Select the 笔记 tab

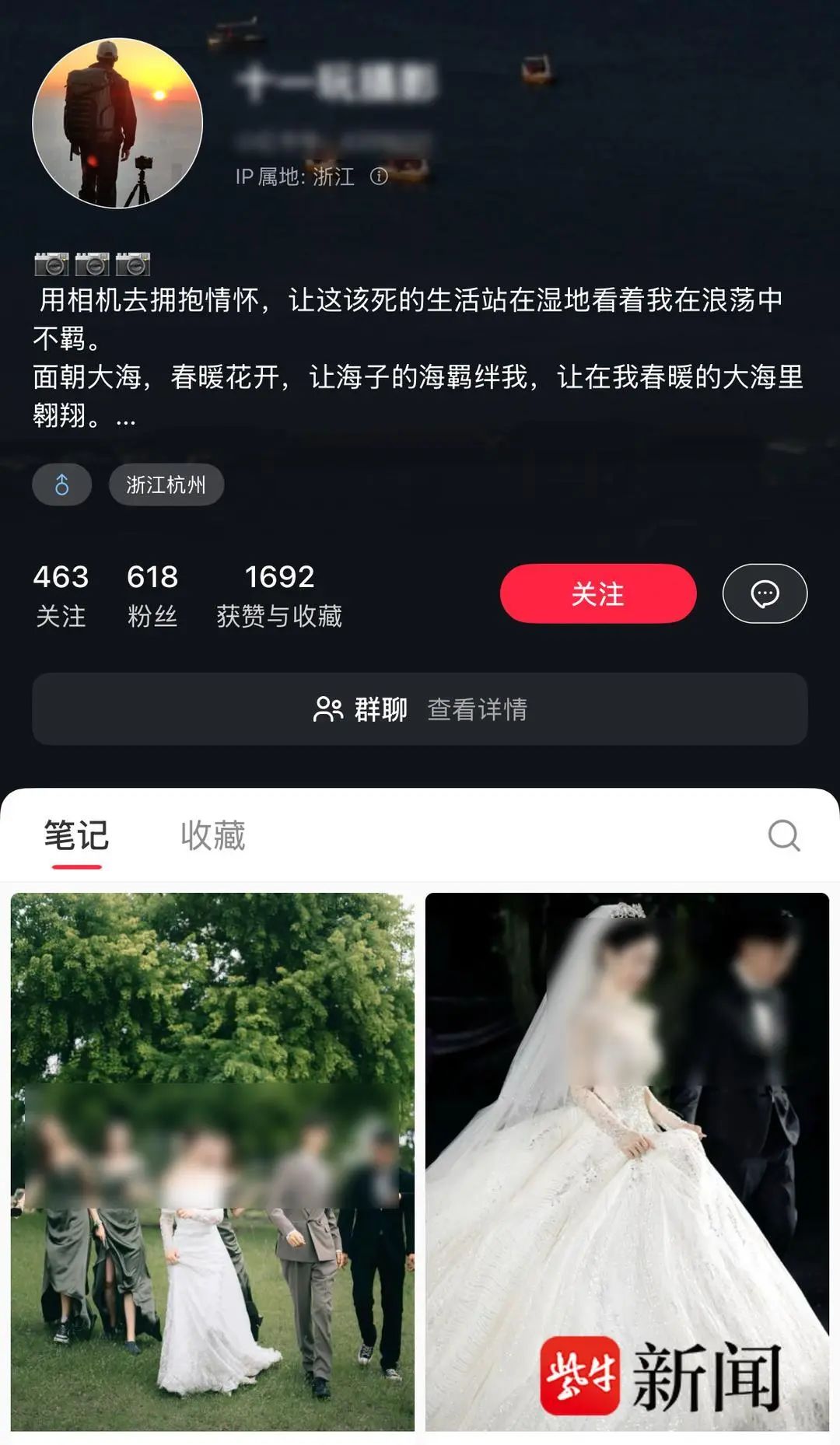pos(76,835)
